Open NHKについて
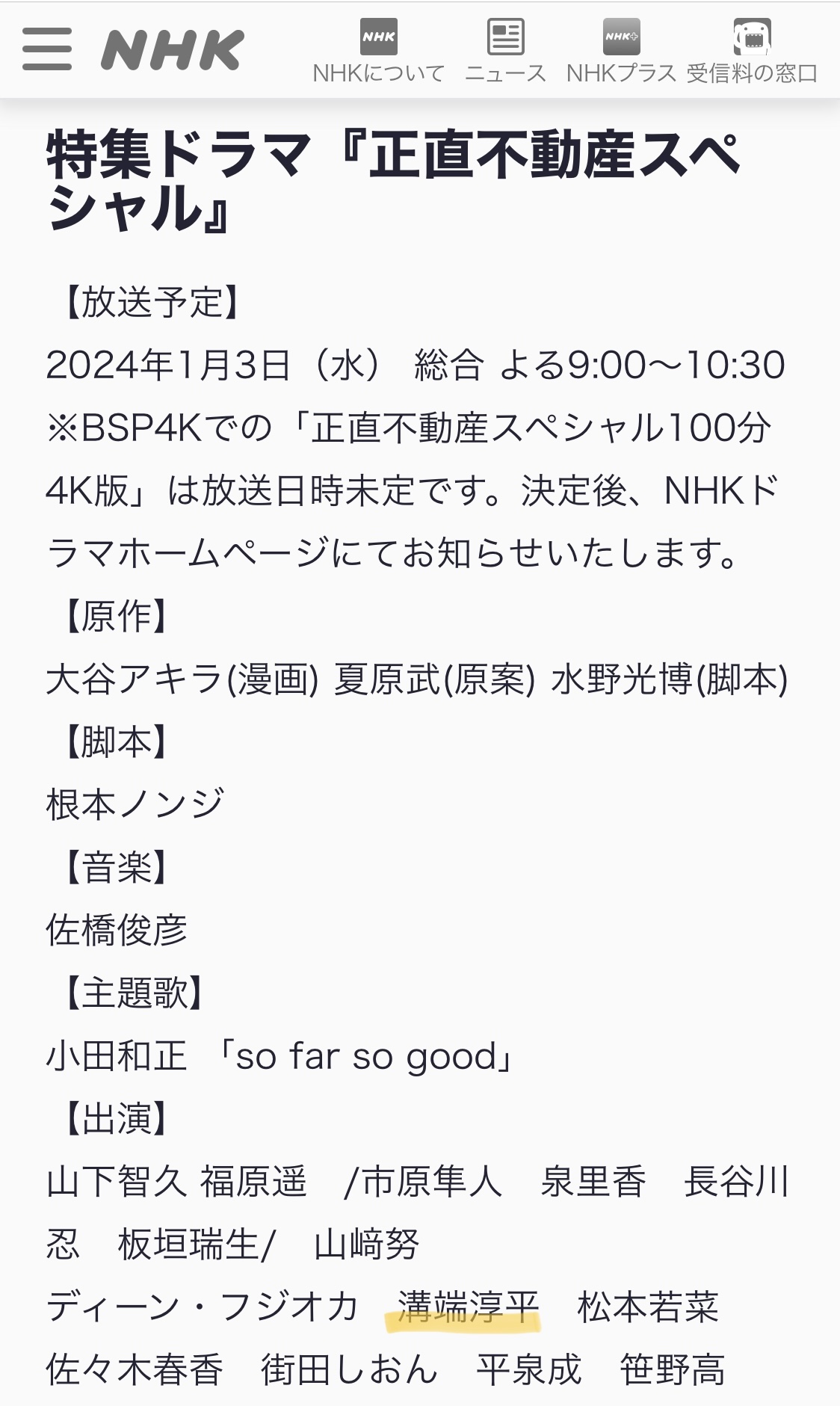The image size is (840, 1406). (x=378, y=51)
